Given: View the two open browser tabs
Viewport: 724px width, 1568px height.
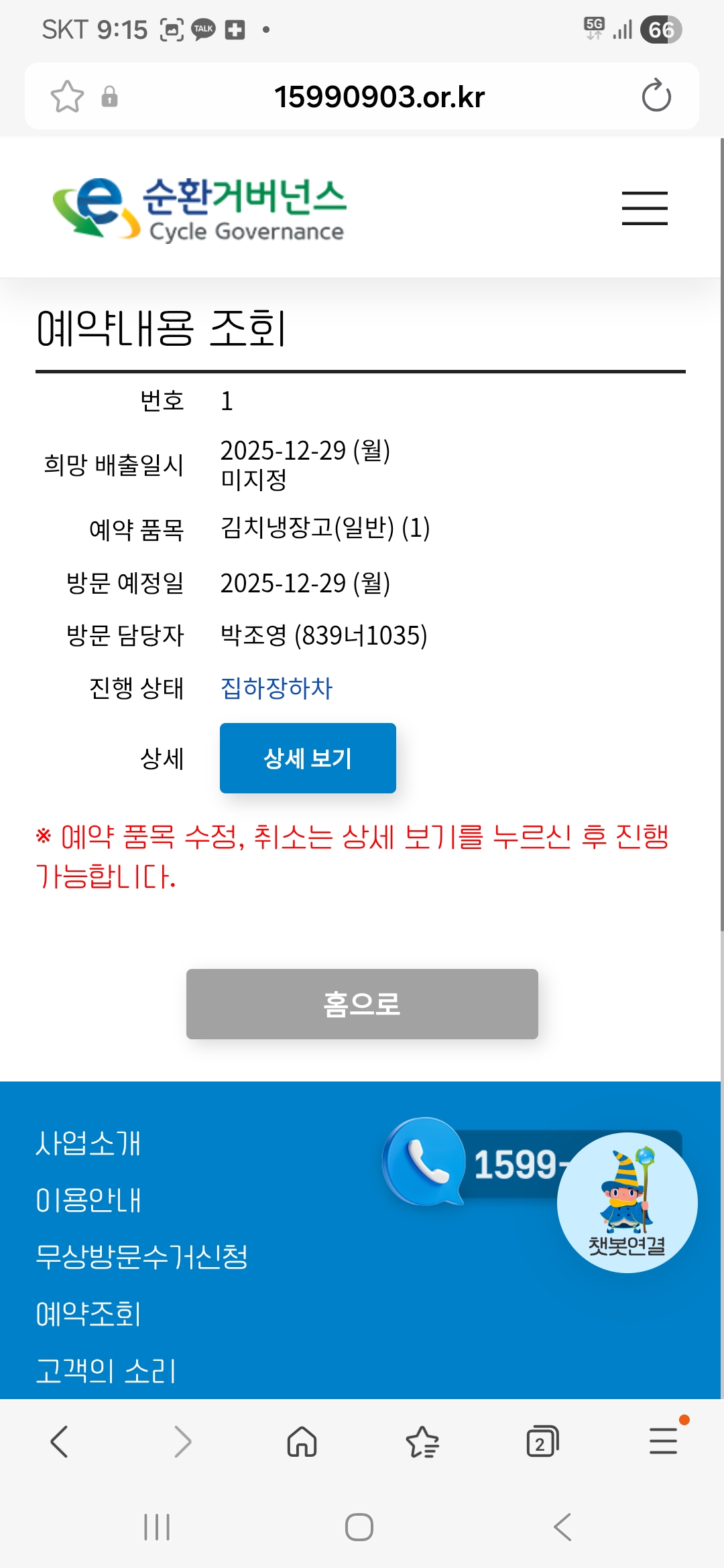Looking at the screenshot, I should 542,1441.
